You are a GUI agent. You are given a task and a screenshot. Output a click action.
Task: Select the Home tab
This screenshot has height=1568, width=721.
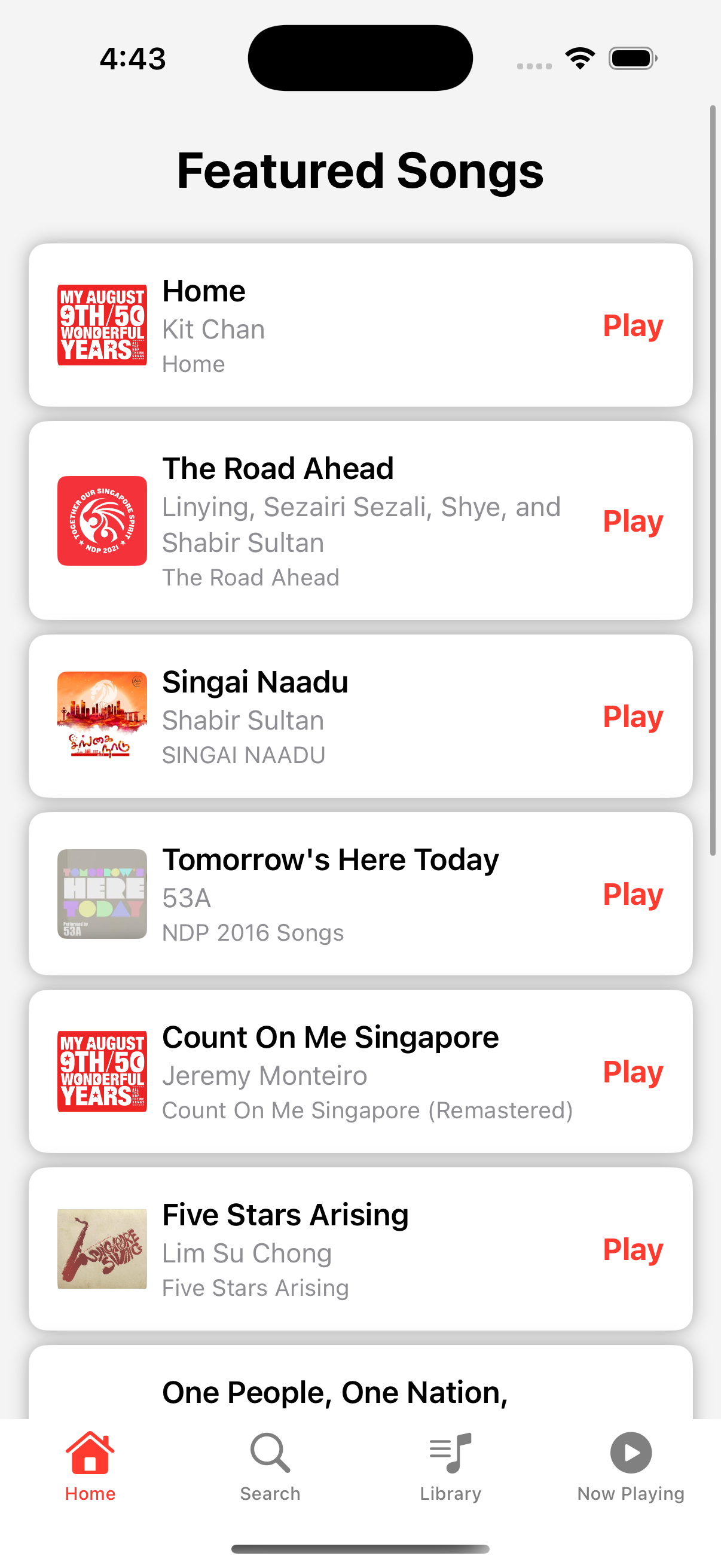click(90, 1466)
